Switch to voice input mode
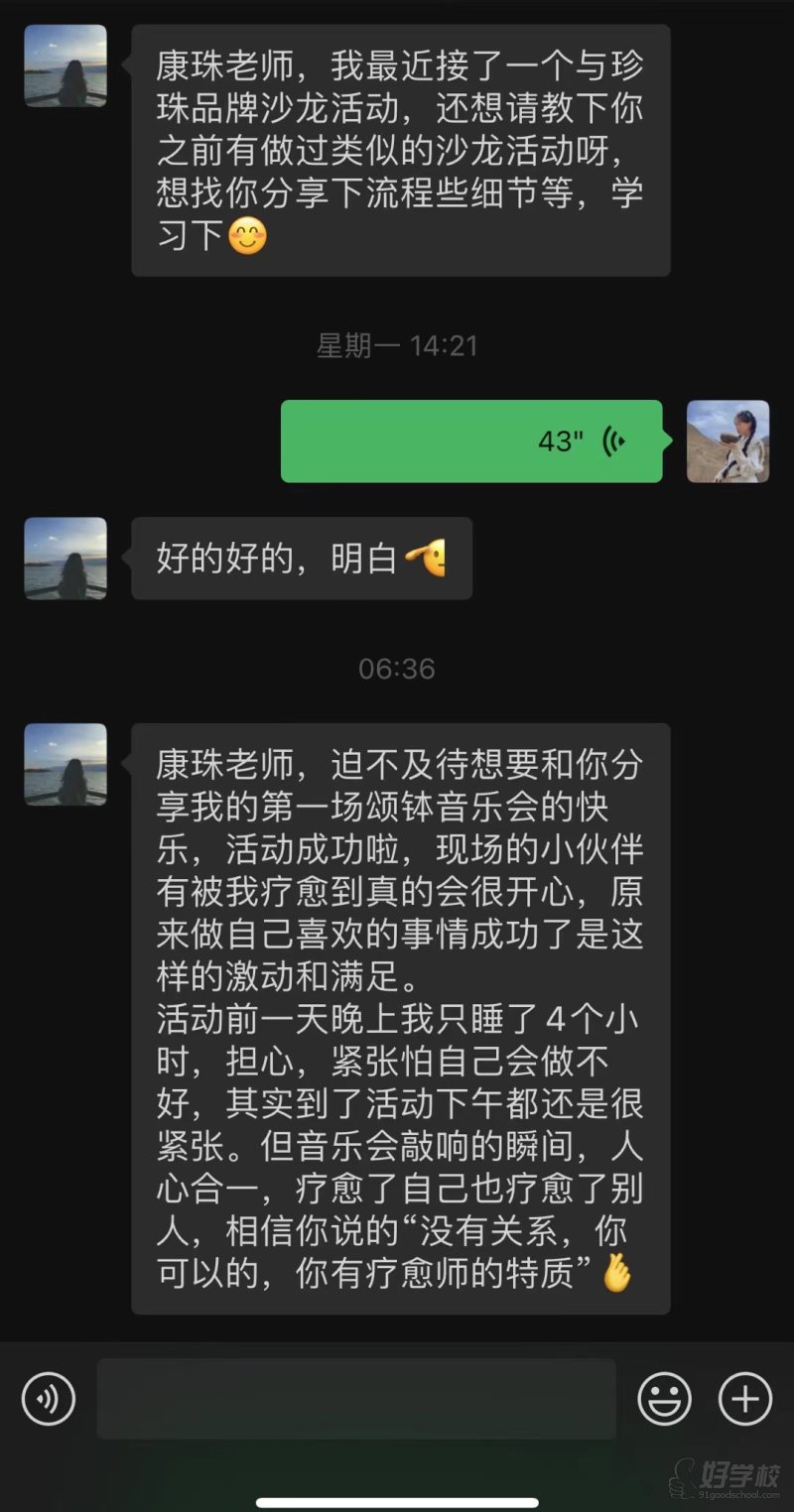 pos(49,1399)
